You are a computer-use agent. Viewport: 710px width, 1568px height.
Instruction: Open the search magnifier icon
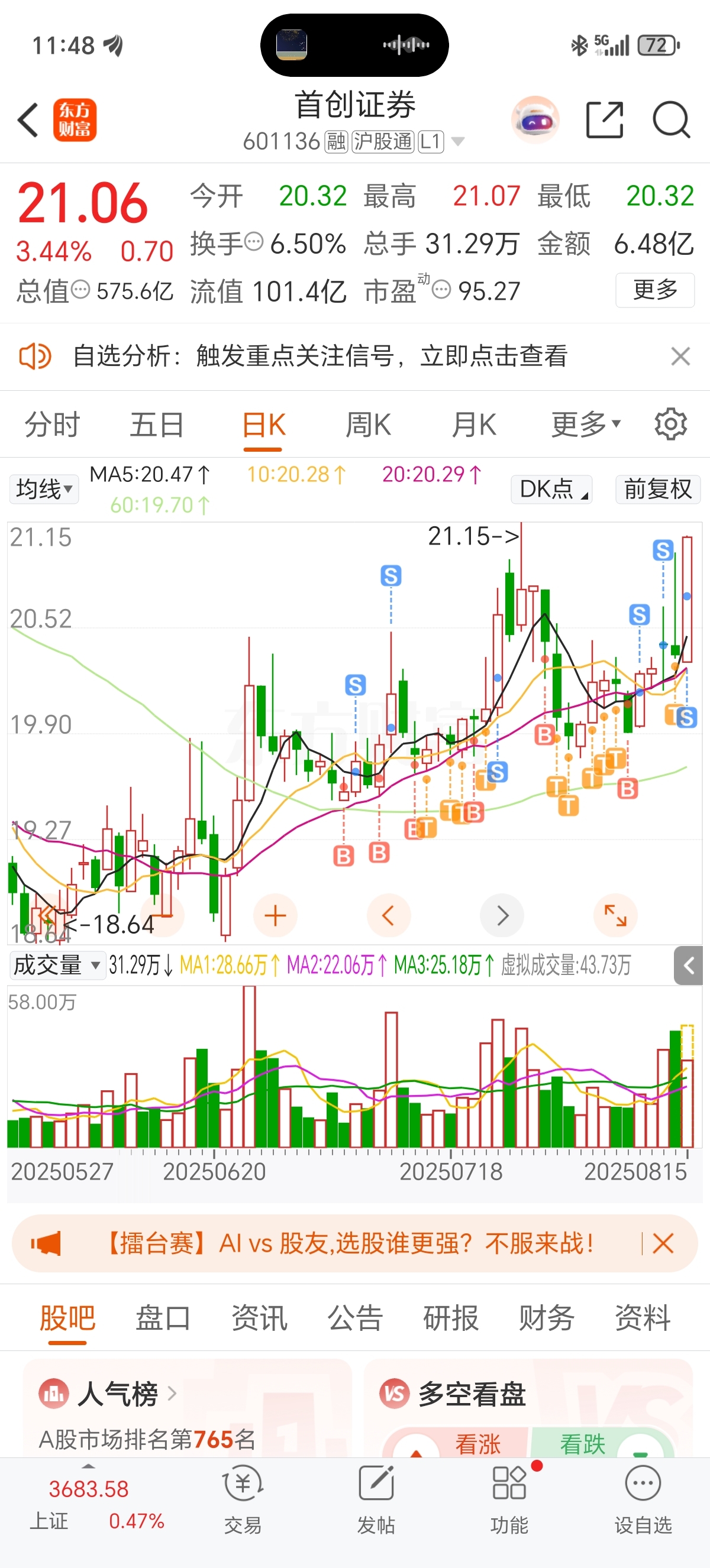[671, 120]
